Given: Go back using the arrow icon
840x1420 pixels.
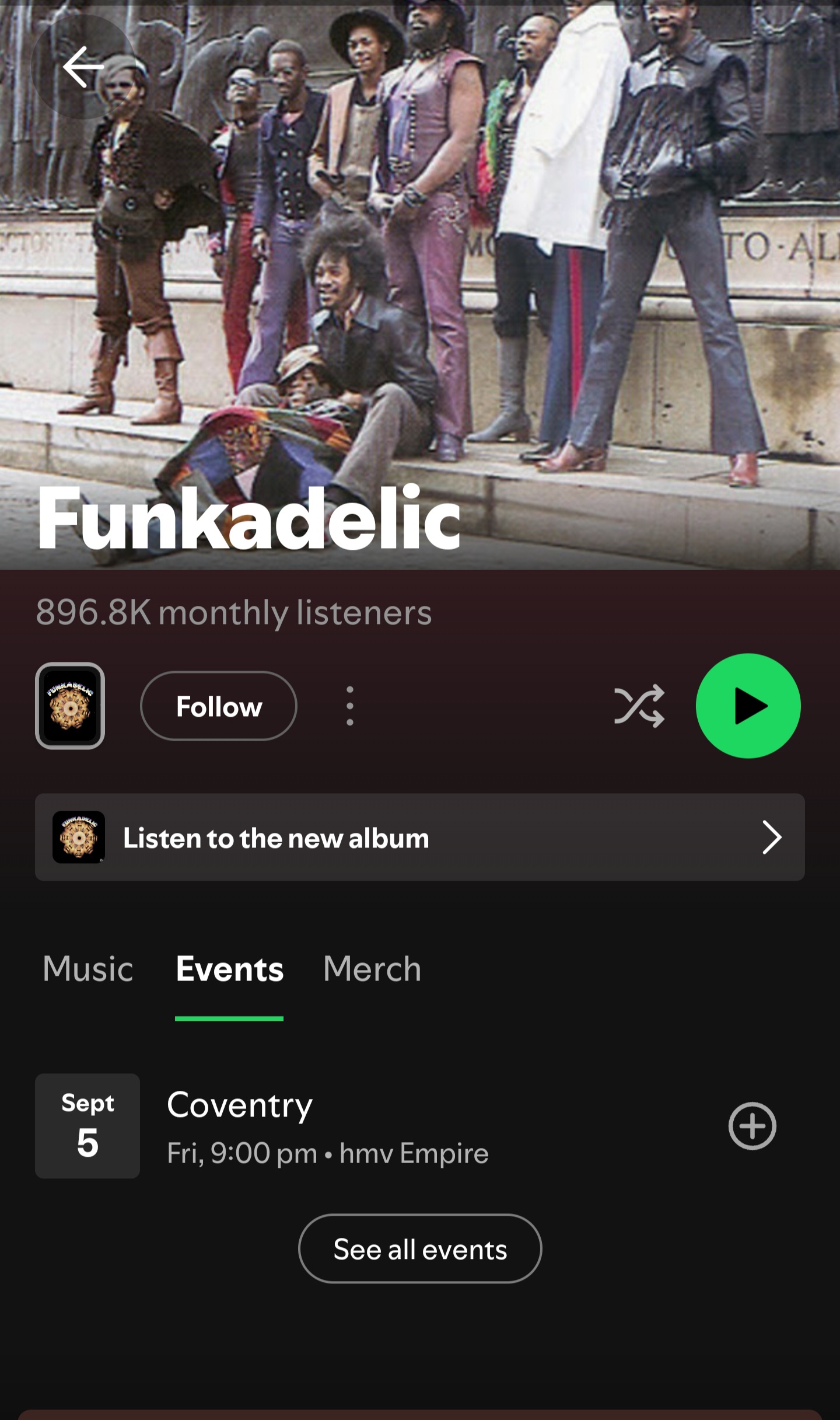Looking at the screenshot, I should pyautogui.click(x=83, y=67).
